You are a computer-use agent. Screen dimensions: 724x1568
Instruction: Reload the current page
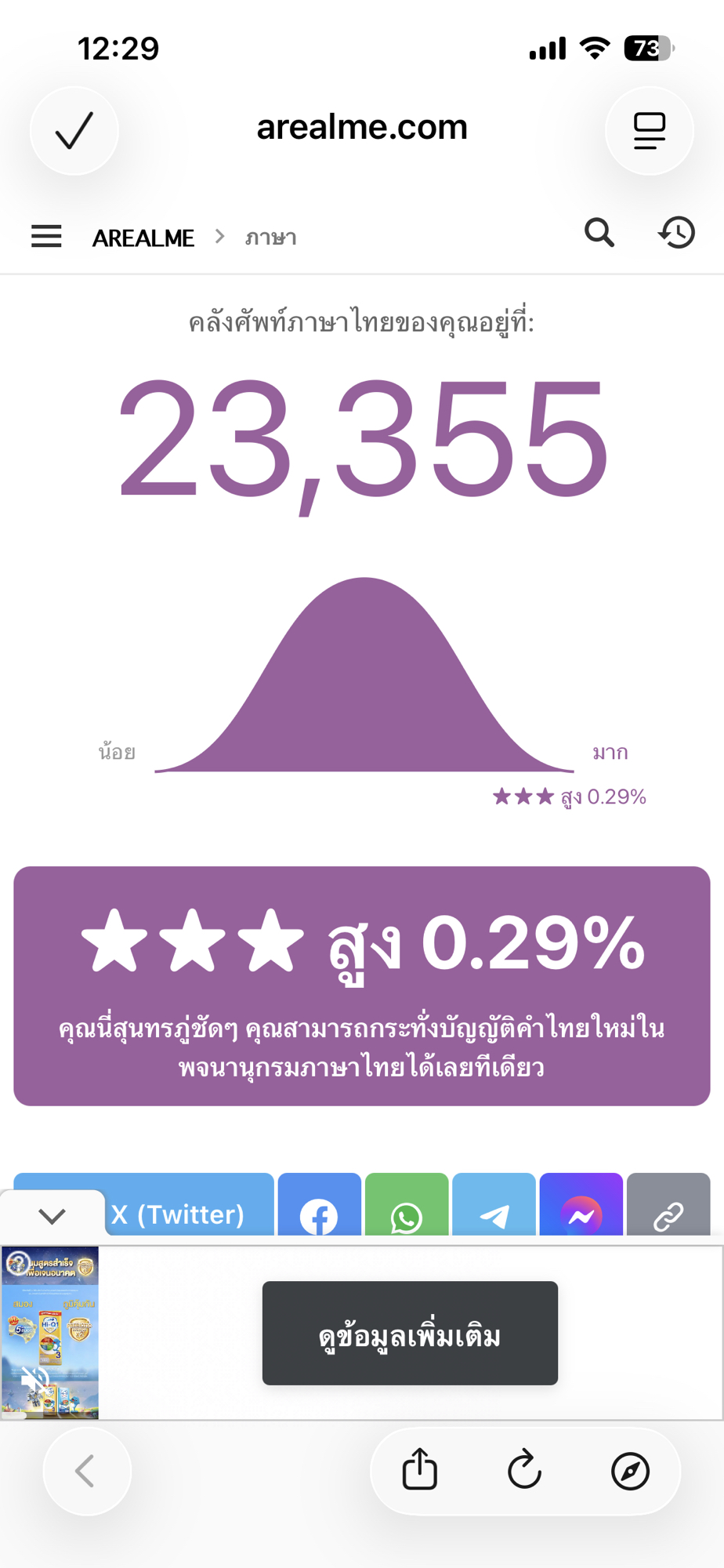(524, 1469)
